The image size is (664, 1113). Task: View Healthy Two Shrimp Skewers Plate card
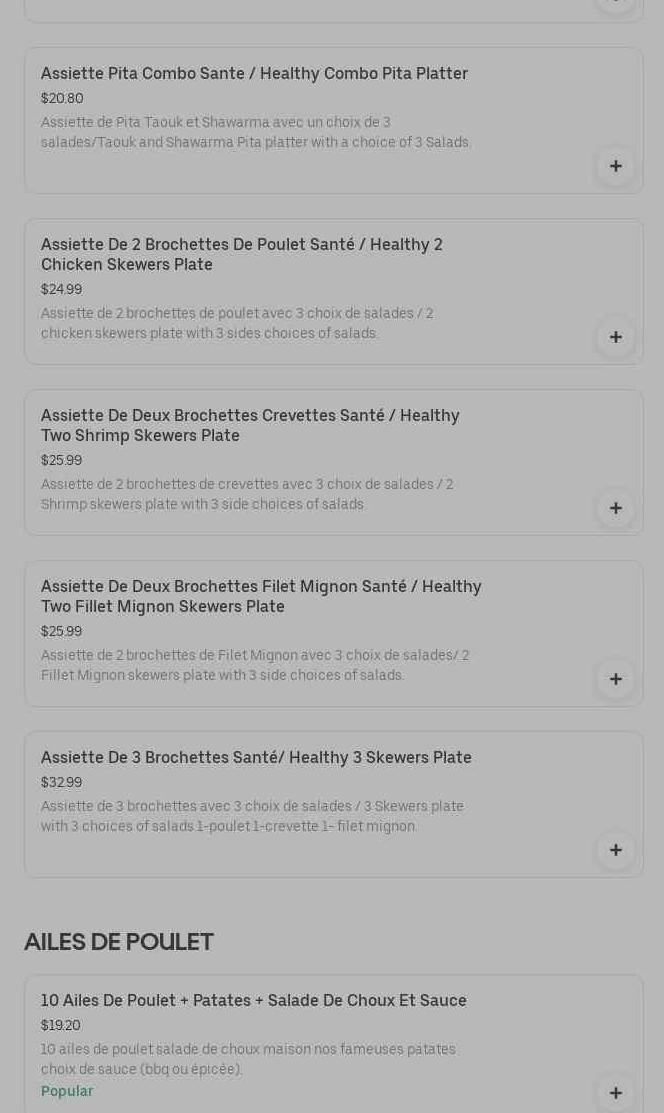(x=334, y=463)
